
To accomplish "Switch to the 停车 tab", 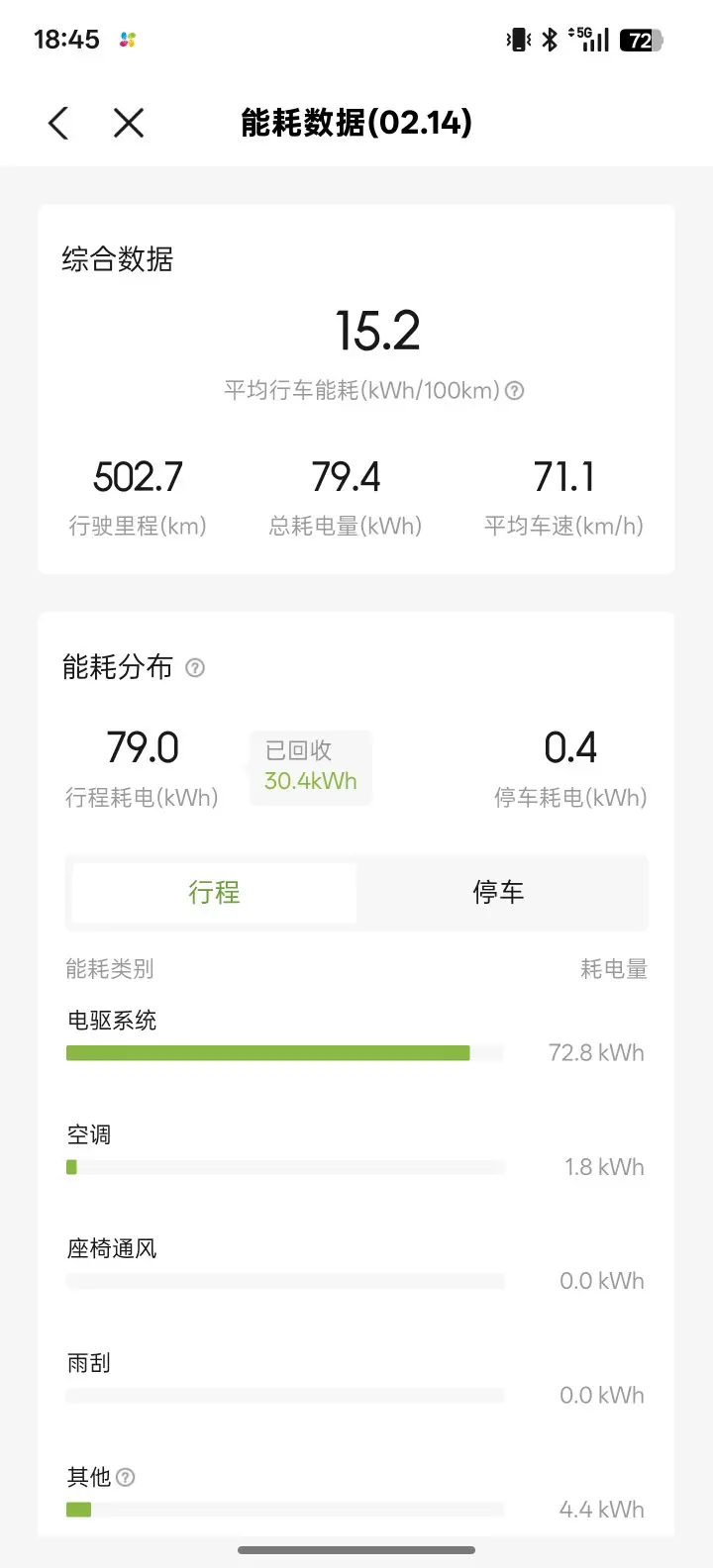I will pos(498,893).
